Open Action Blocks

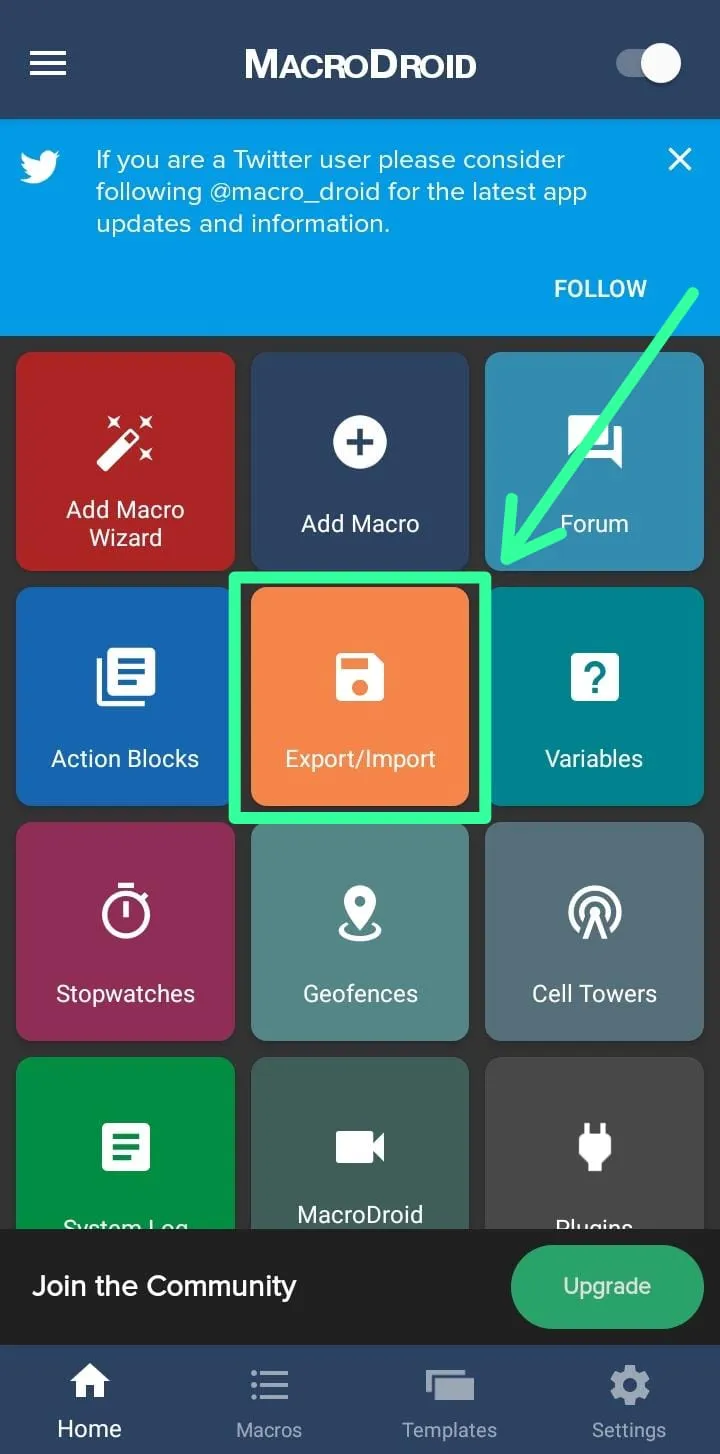click(126, 696)
